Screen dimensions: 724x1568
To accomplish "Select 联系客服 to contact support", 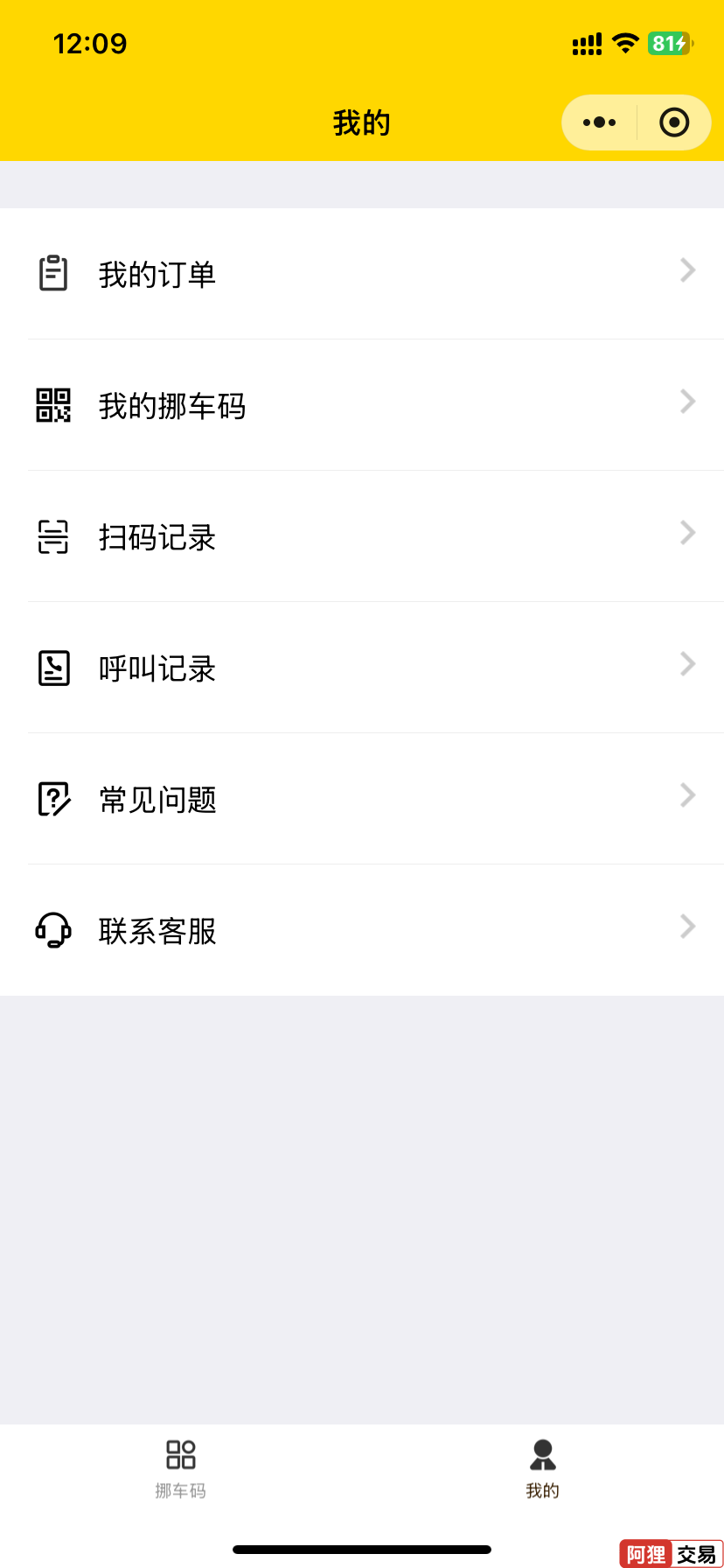I will [x=362, y=930].
